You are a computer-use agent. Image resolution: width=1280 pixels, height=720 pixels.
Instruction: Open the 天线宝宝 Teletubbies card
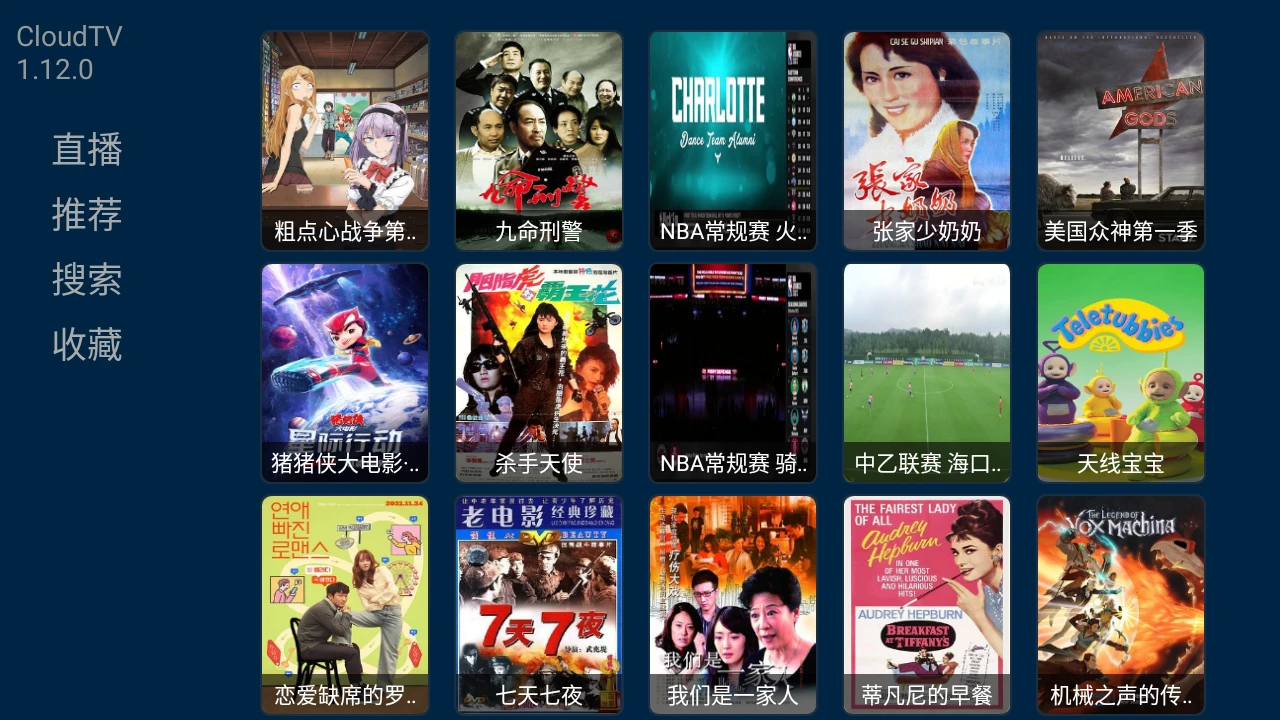(1121, 372)
